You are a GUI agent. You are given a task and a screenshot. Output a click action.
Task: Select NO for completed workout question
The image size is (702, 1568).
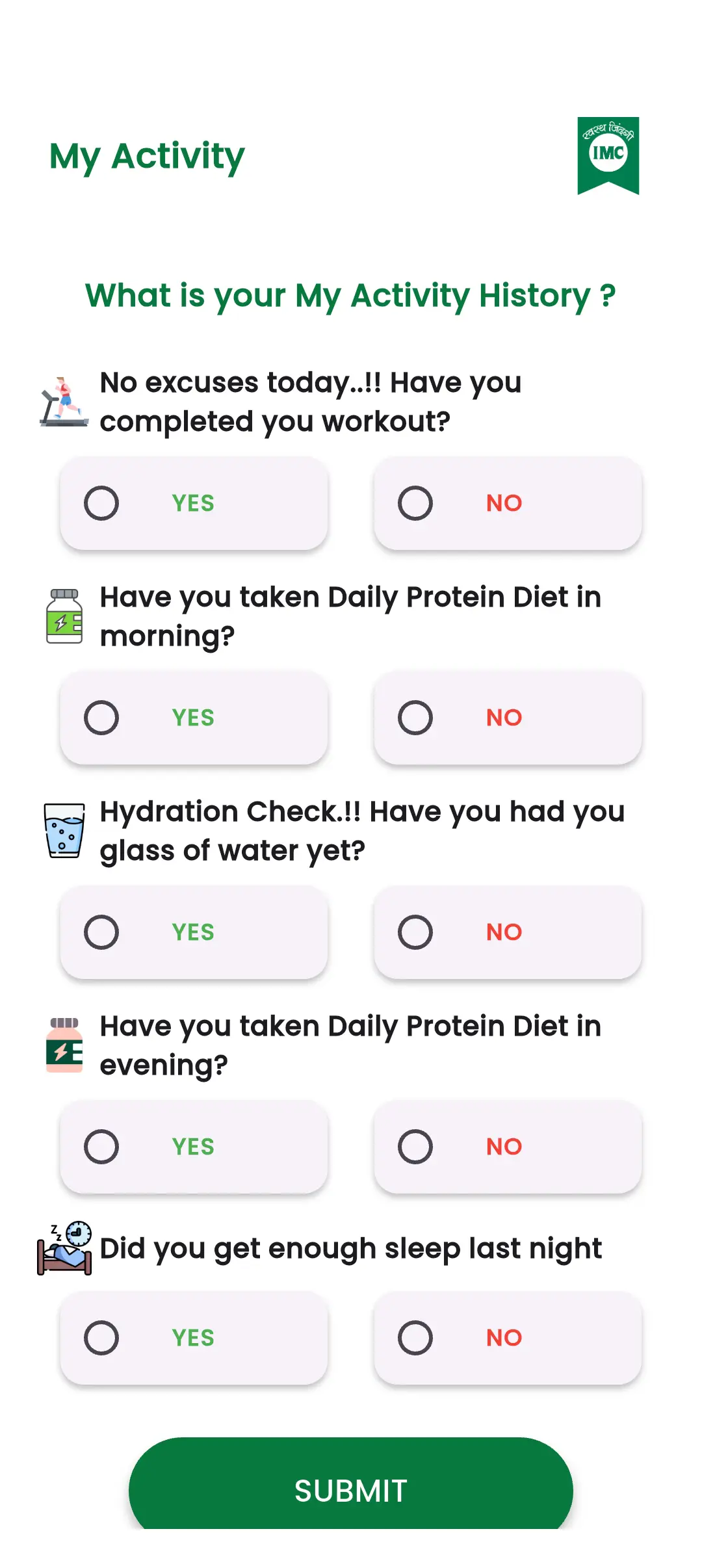pyautogui.click(x=416, y=503)
